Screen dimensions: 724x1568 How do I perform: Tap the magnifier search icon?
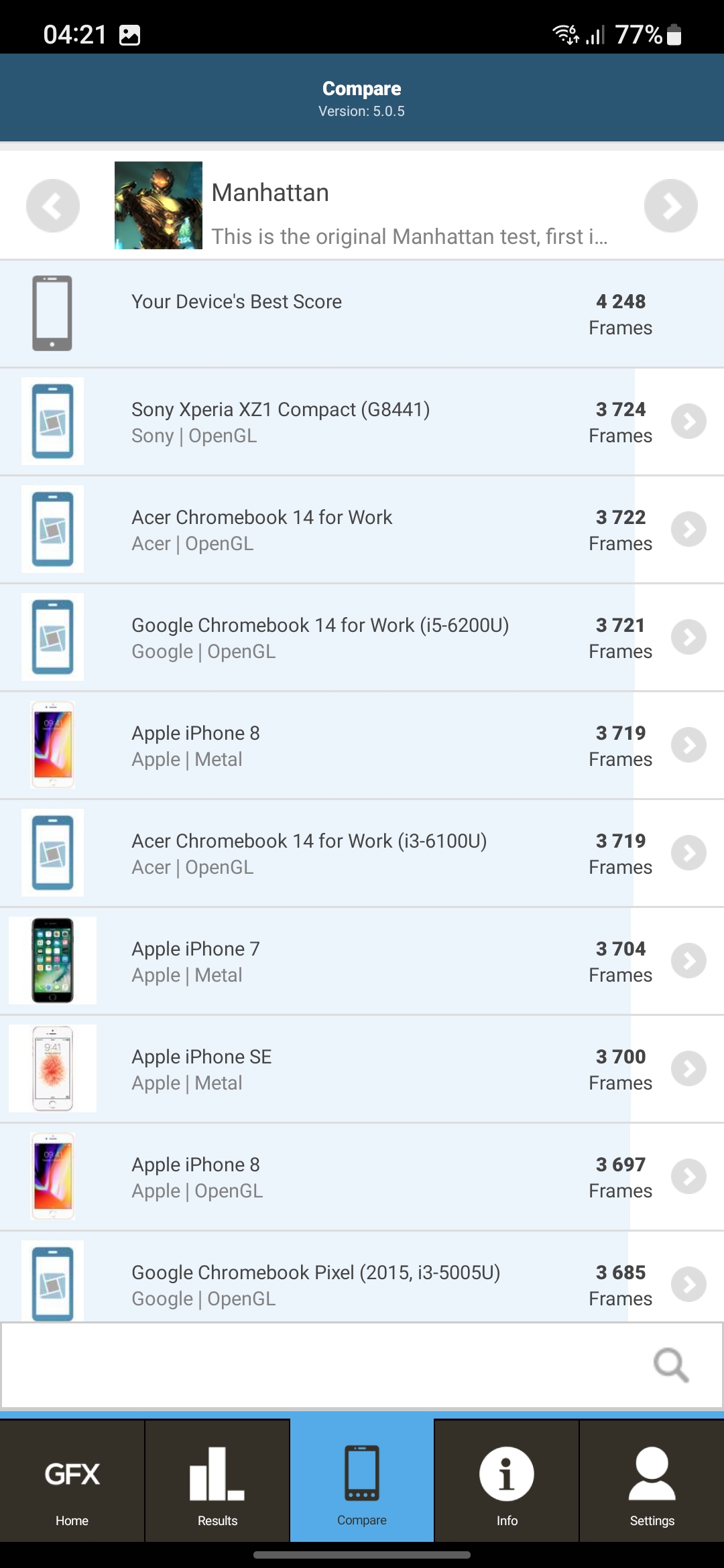click(x=670, y=1365)
